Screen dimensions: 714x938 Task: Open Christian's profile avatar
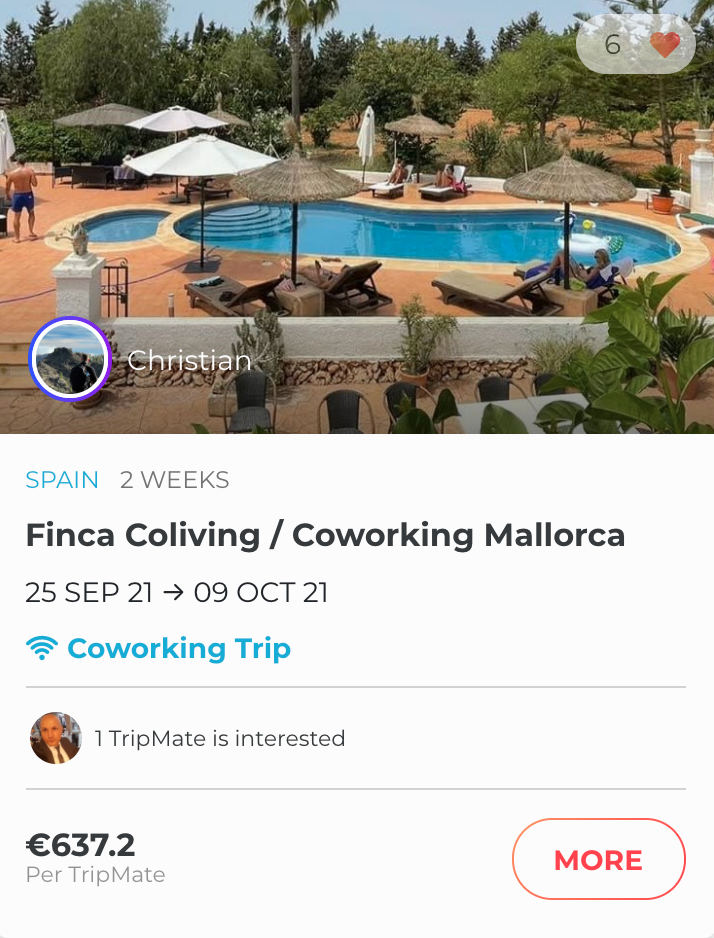(x=70, y=359)
